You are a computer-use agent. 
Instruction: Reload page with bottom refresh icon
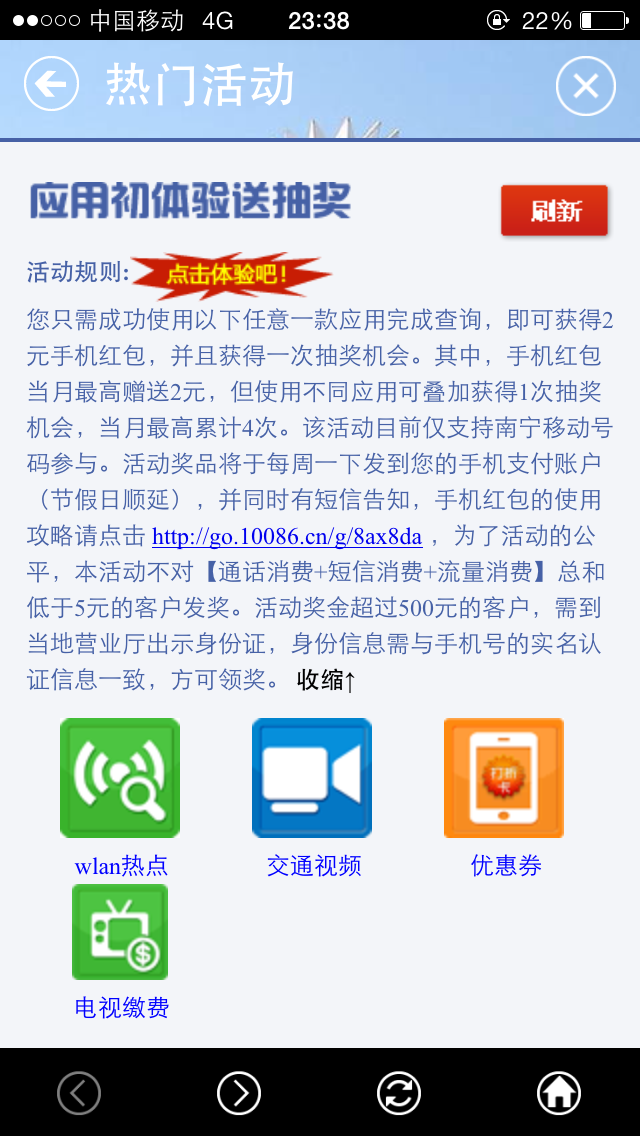click(x=399, y=1093)
